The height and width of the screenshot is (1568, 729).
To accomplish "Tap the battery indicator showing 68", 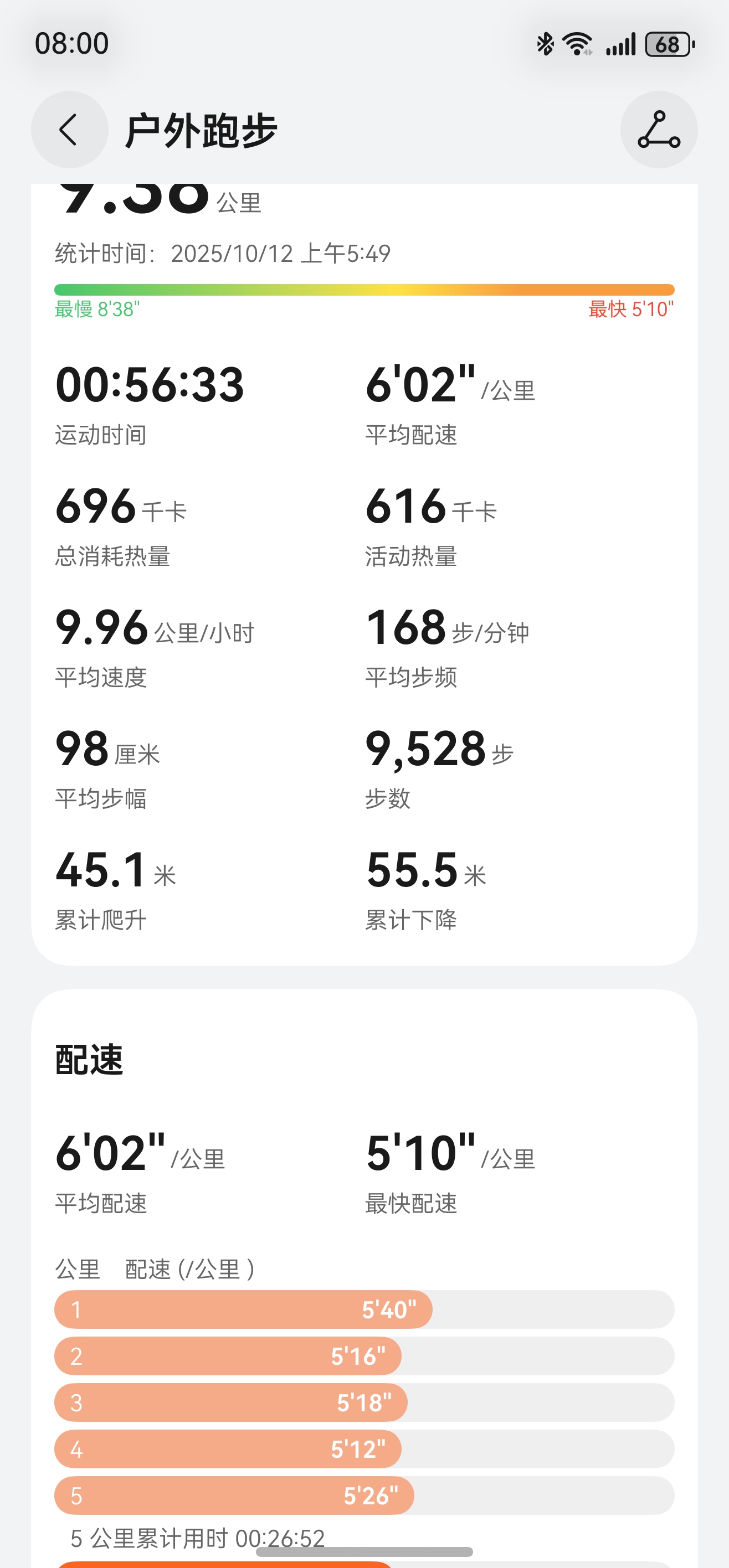I will tap(668, 43).
